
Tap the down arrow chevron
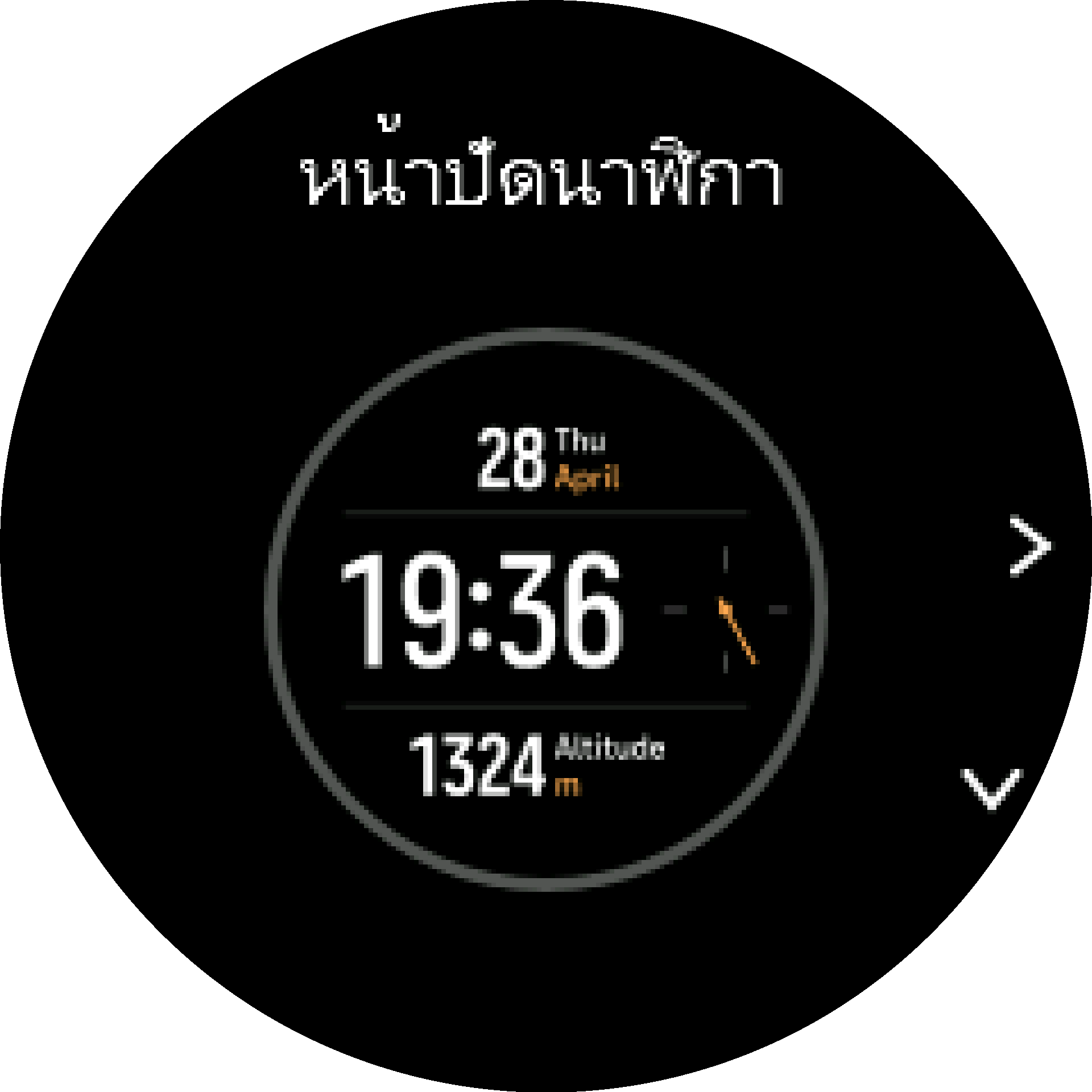tap(992, 788)
